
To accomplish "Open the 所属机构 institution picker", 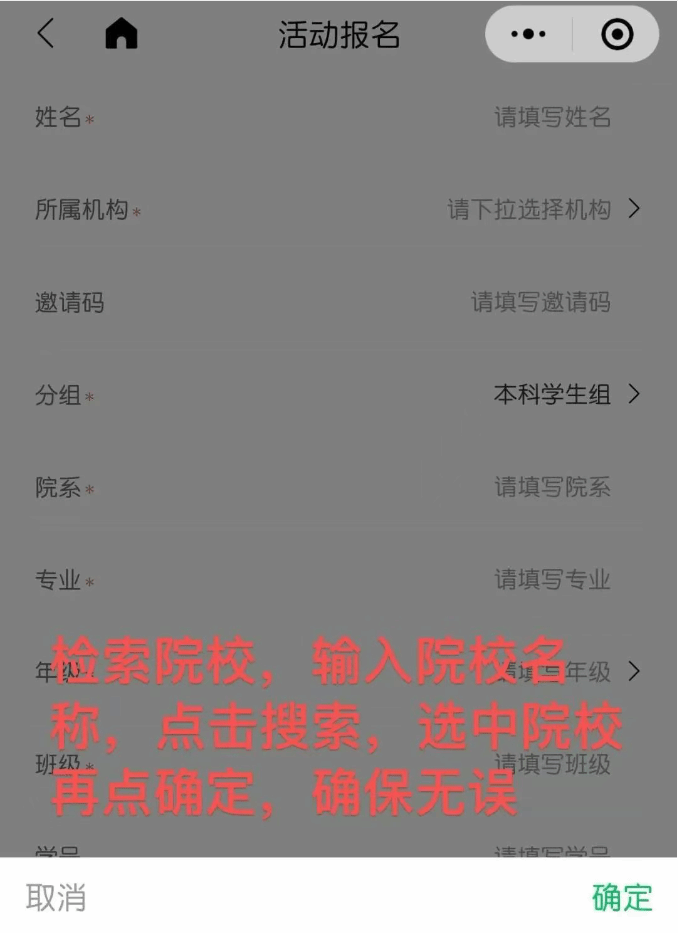I will click(542, 210).
